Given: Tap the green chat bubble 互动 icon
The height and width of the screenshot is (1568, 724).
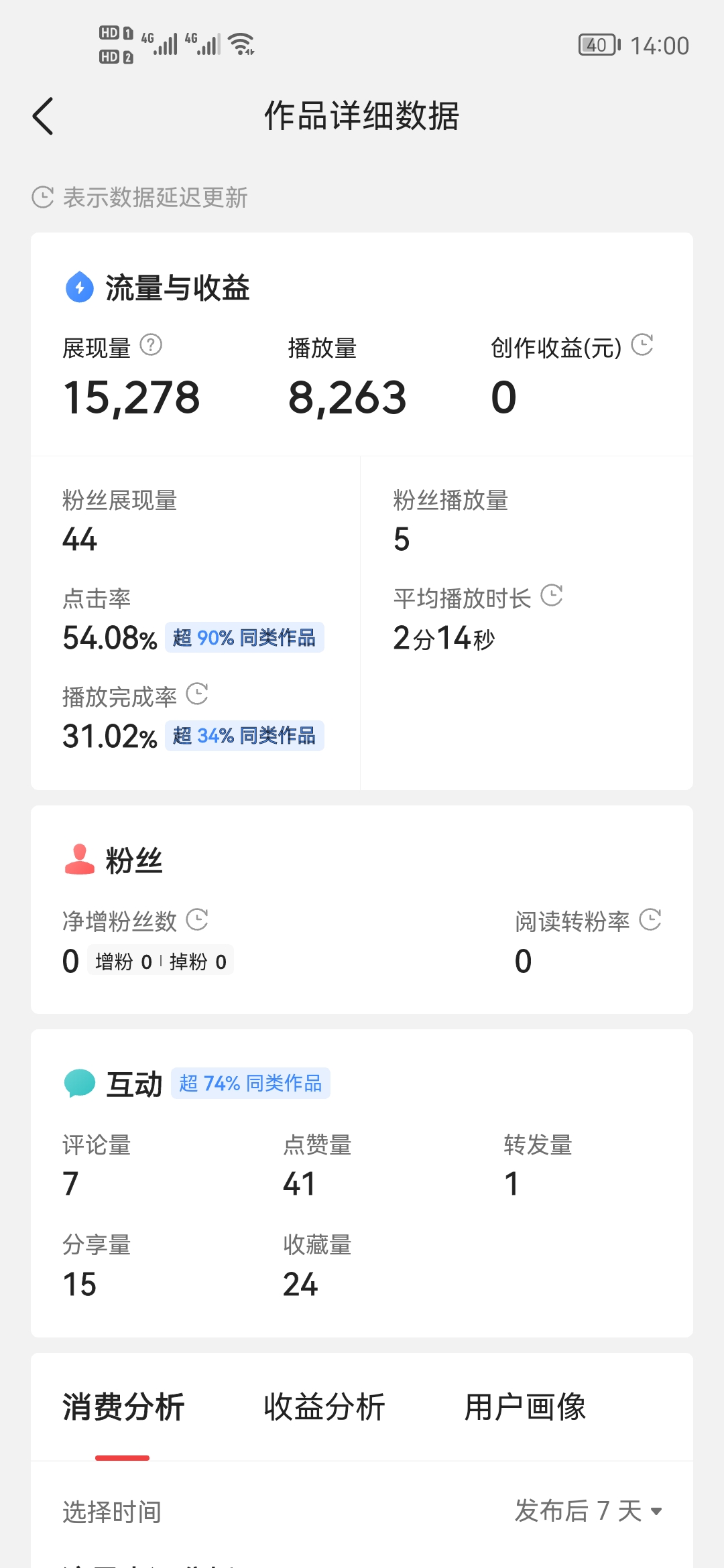Looking at the screenshot, I should (78, 1082).
